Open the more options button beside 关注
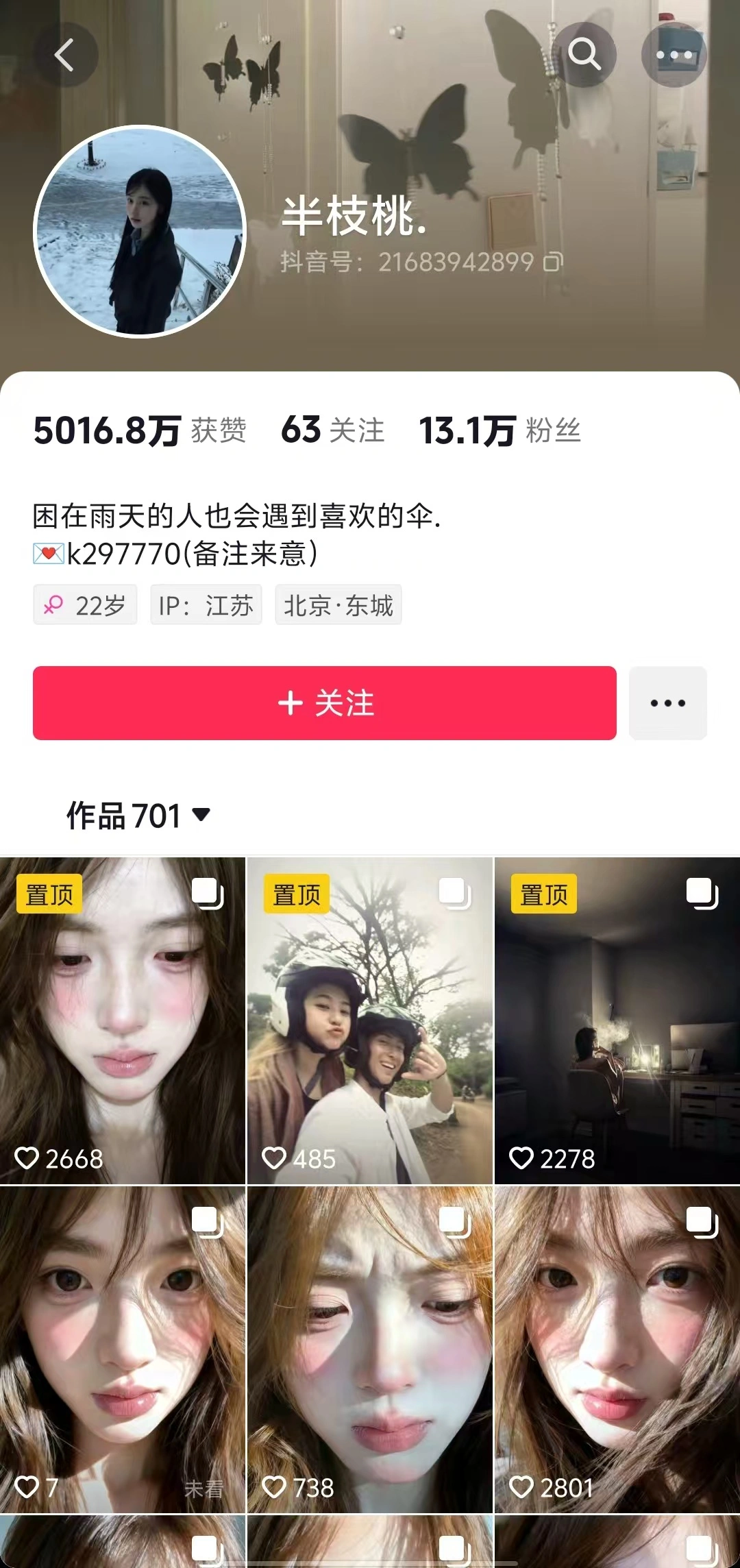Image resolution: width=740 pixels, height=1568 pixels. (x=667, y=703)
